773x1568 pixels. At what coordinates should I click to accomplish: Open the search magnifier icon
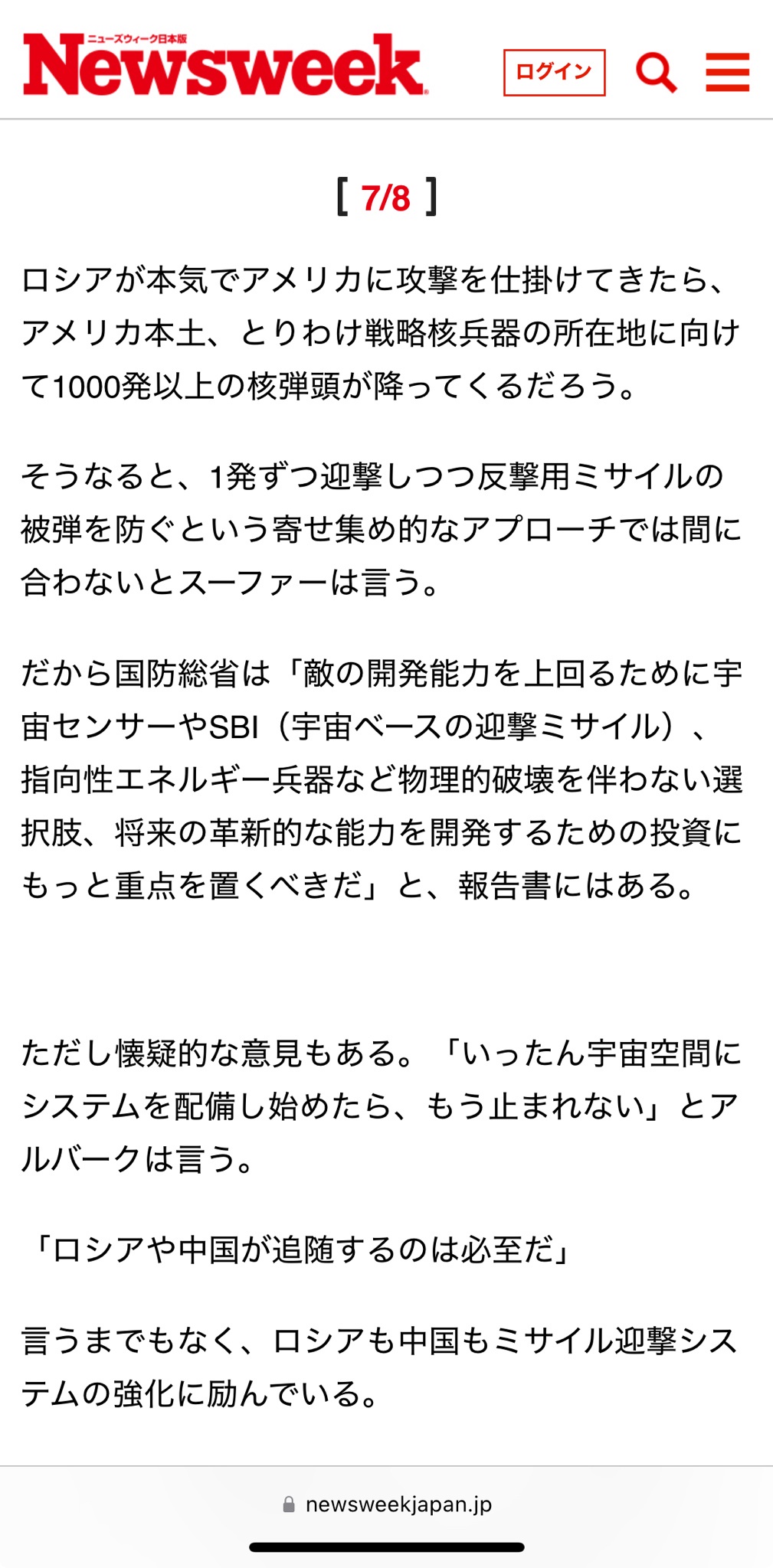[x=657, y=73]
